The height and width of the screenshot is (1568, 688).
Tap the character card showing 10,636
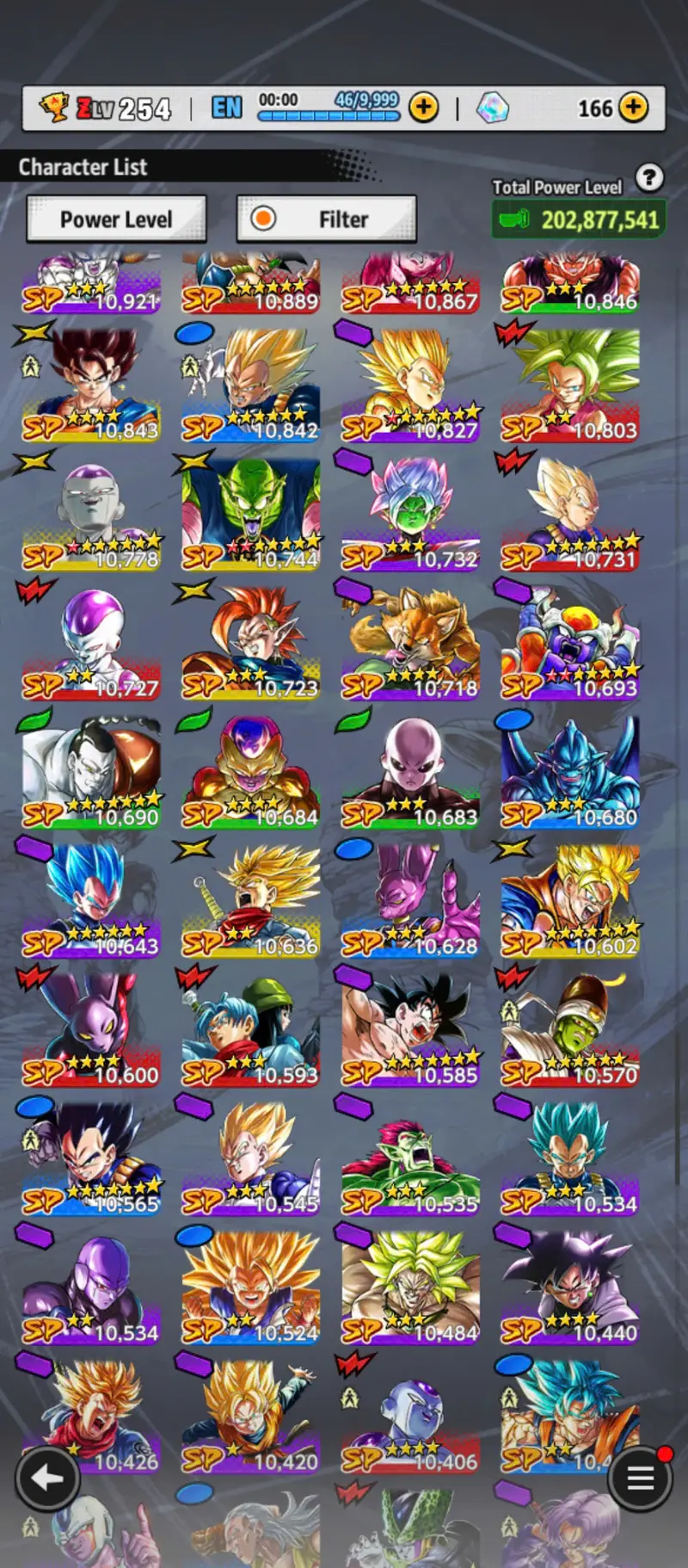click(251, 900)
